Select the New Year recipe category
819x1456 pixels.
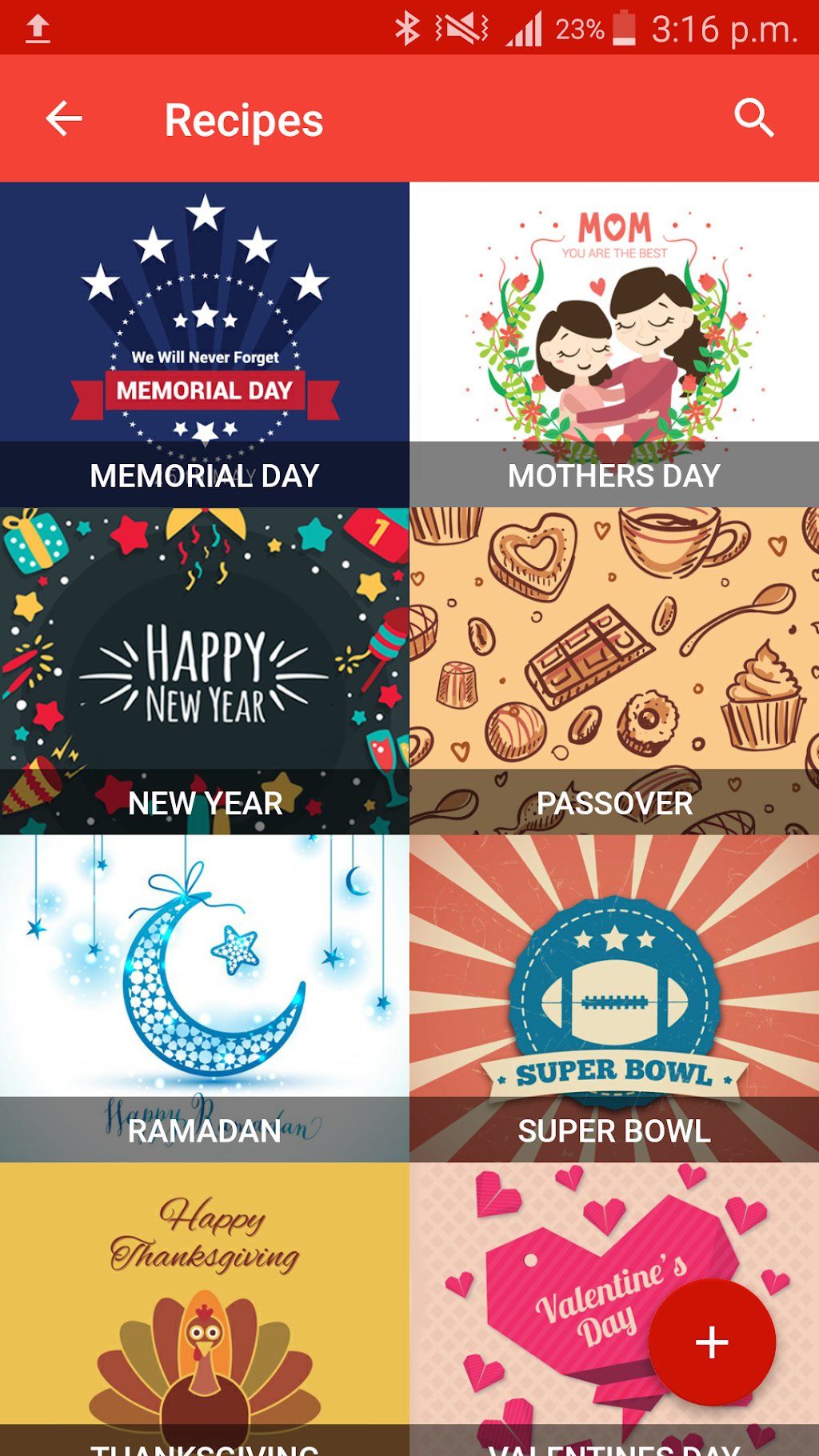[204, 670]
